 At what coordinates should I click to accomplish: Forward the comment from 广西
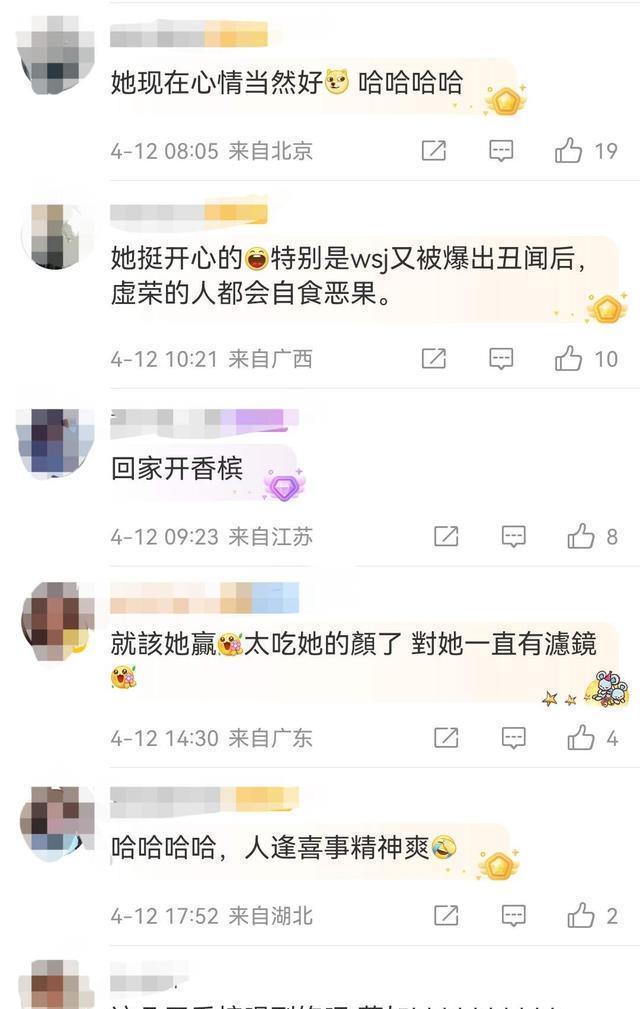coord(433,358)
